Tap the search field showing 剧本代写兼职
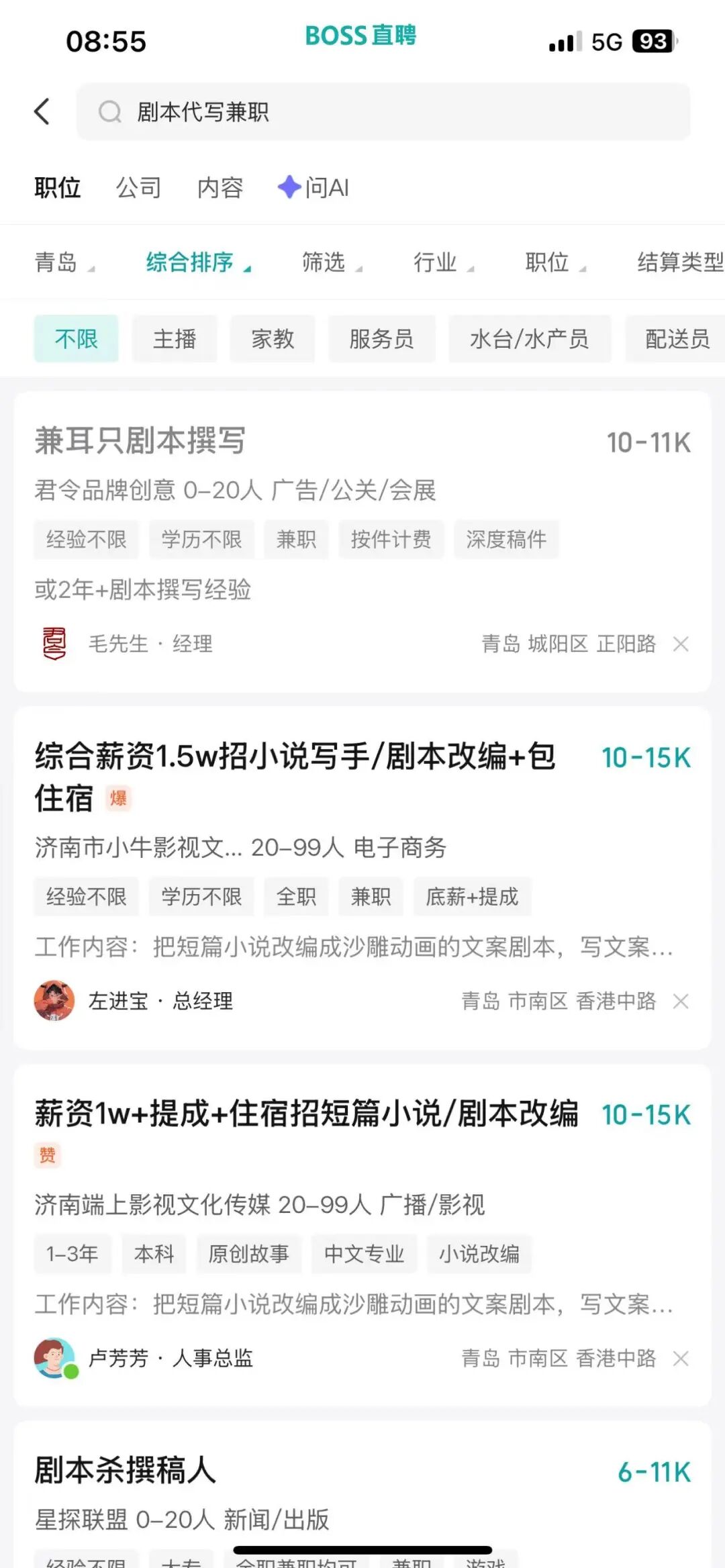The width and height of the screenshot is (725, 1568). click(x=383, y=112)
